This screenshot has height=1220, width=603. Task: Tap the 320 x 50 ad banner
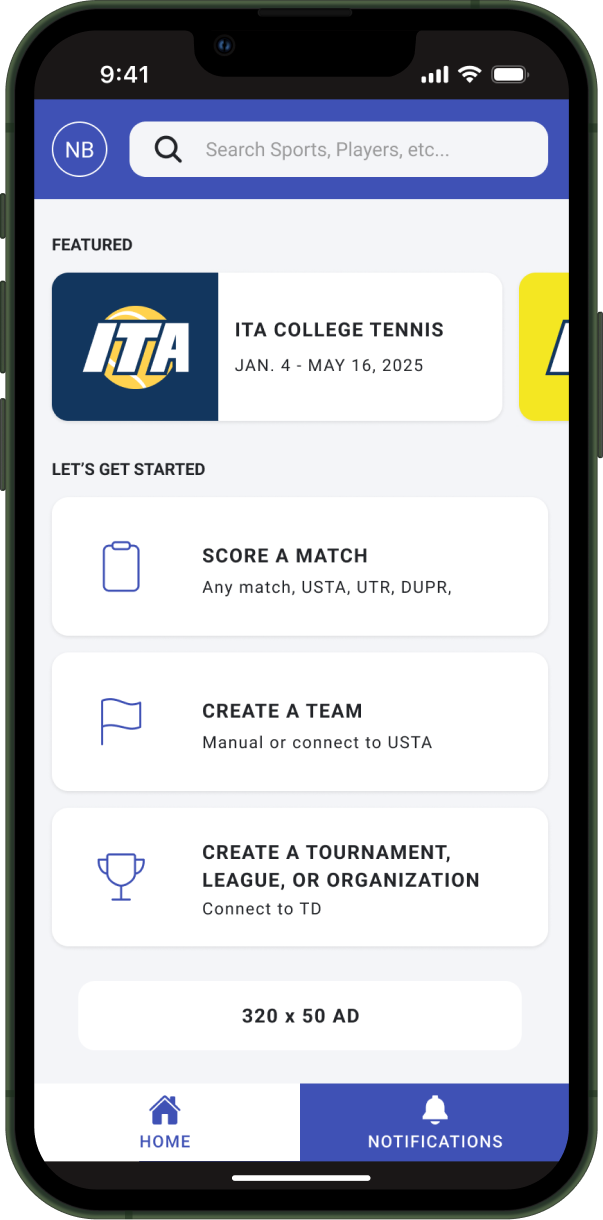tap(300, 1015)
